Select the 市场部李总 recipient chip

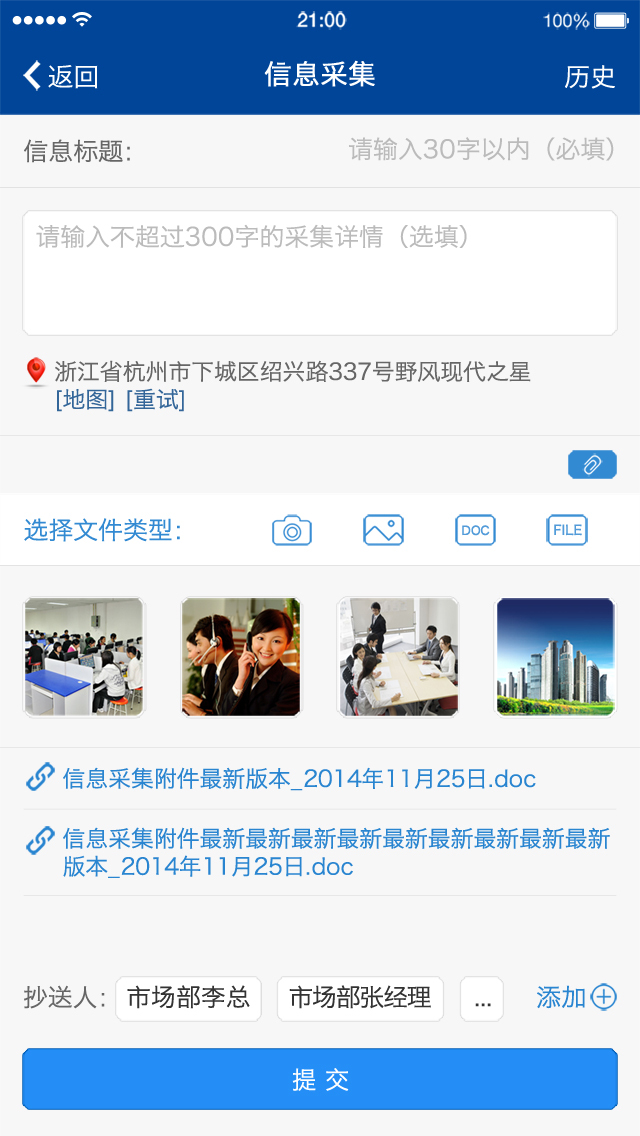(188, 998)
